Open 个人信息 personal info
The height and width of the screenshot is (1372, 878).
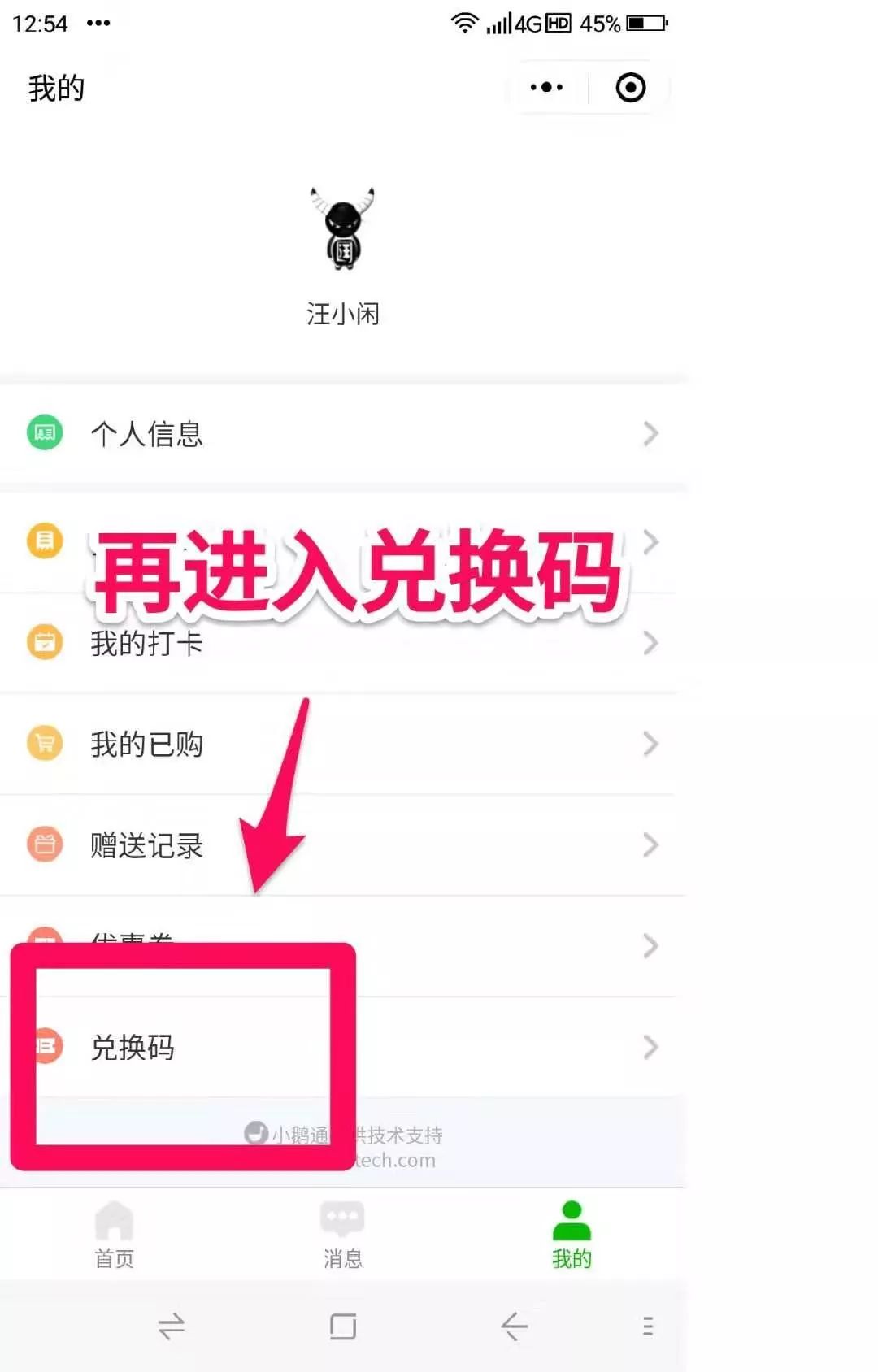(343, 433)
